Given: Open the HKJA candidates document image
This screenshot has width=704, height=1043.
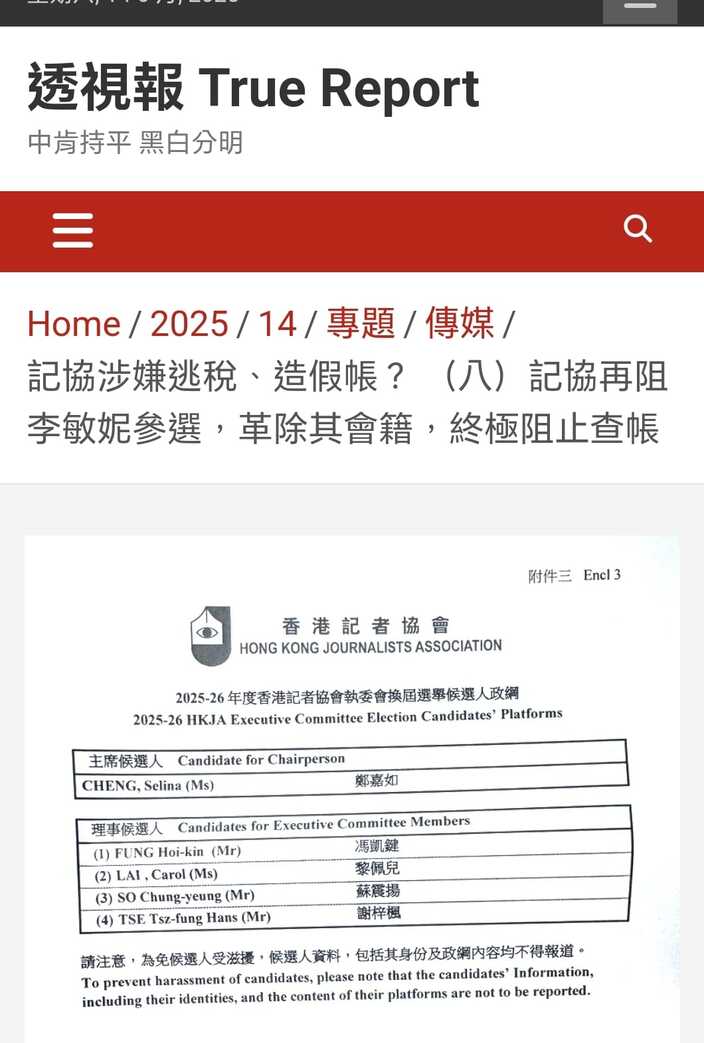Looking at the screenshot, I should [352, 789].
